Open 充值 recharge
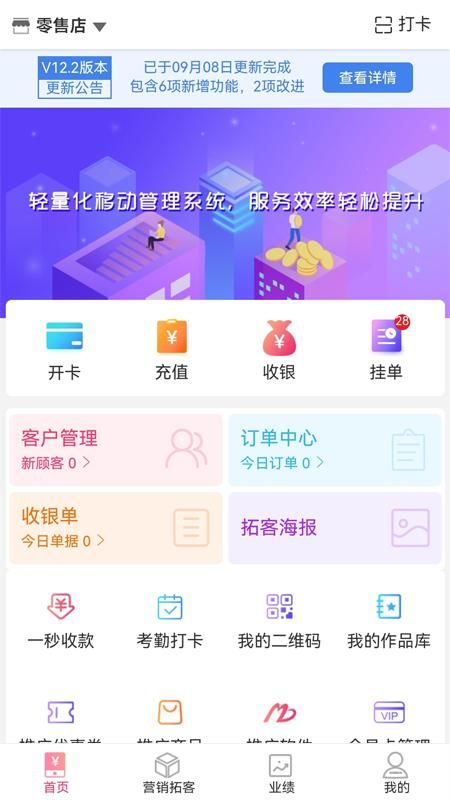 [x=171, y=350]
